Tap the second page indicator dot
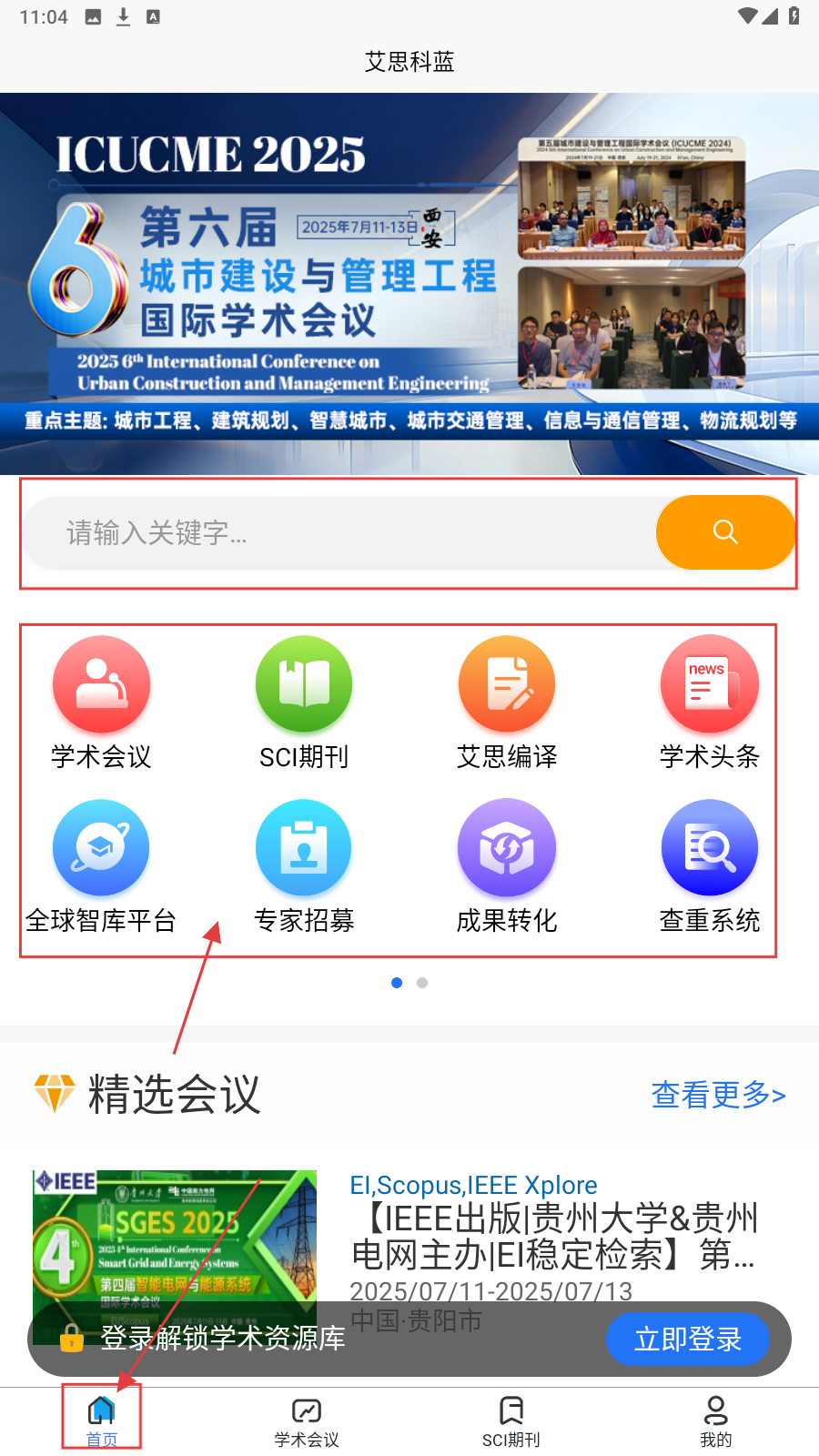This screenshot has height=1456, width=819. (x=422, y=983)
